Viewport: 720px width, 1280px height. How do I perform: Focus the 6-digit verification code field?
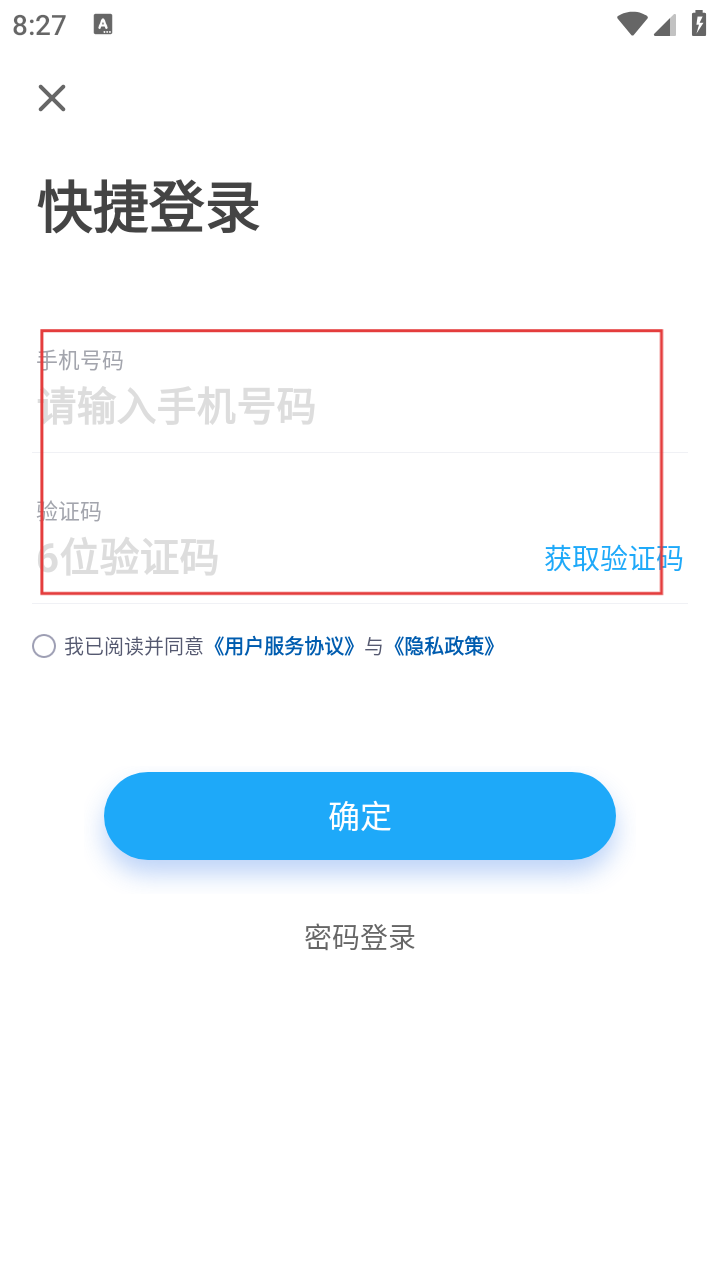pyautogui.click(x=250, y=558)
